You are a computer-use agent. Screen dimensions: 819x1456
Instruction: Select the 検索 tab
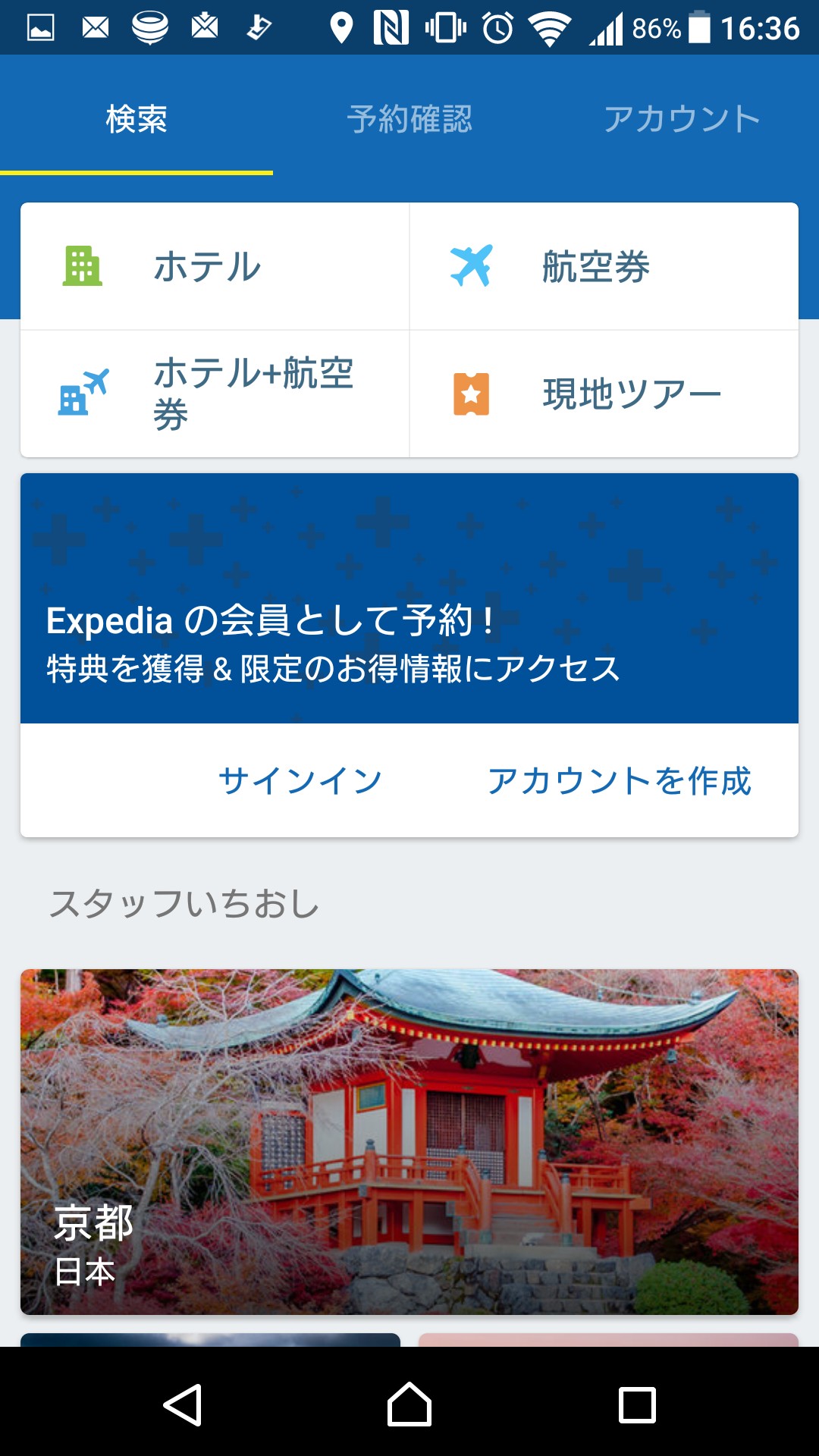point(136,119)
